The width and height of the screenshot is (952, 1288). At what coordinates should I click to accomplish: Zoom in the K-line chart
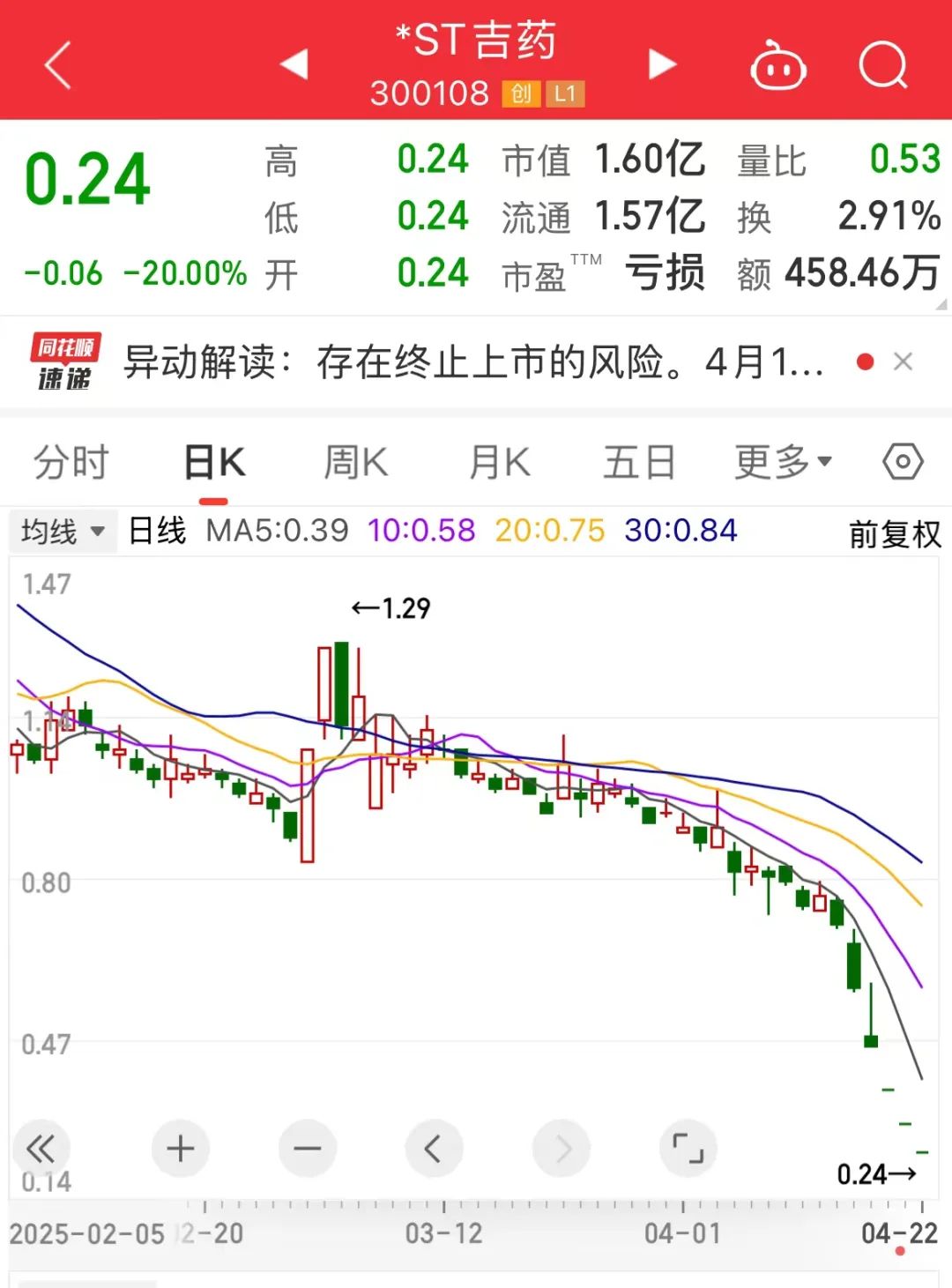[181, 1149]
